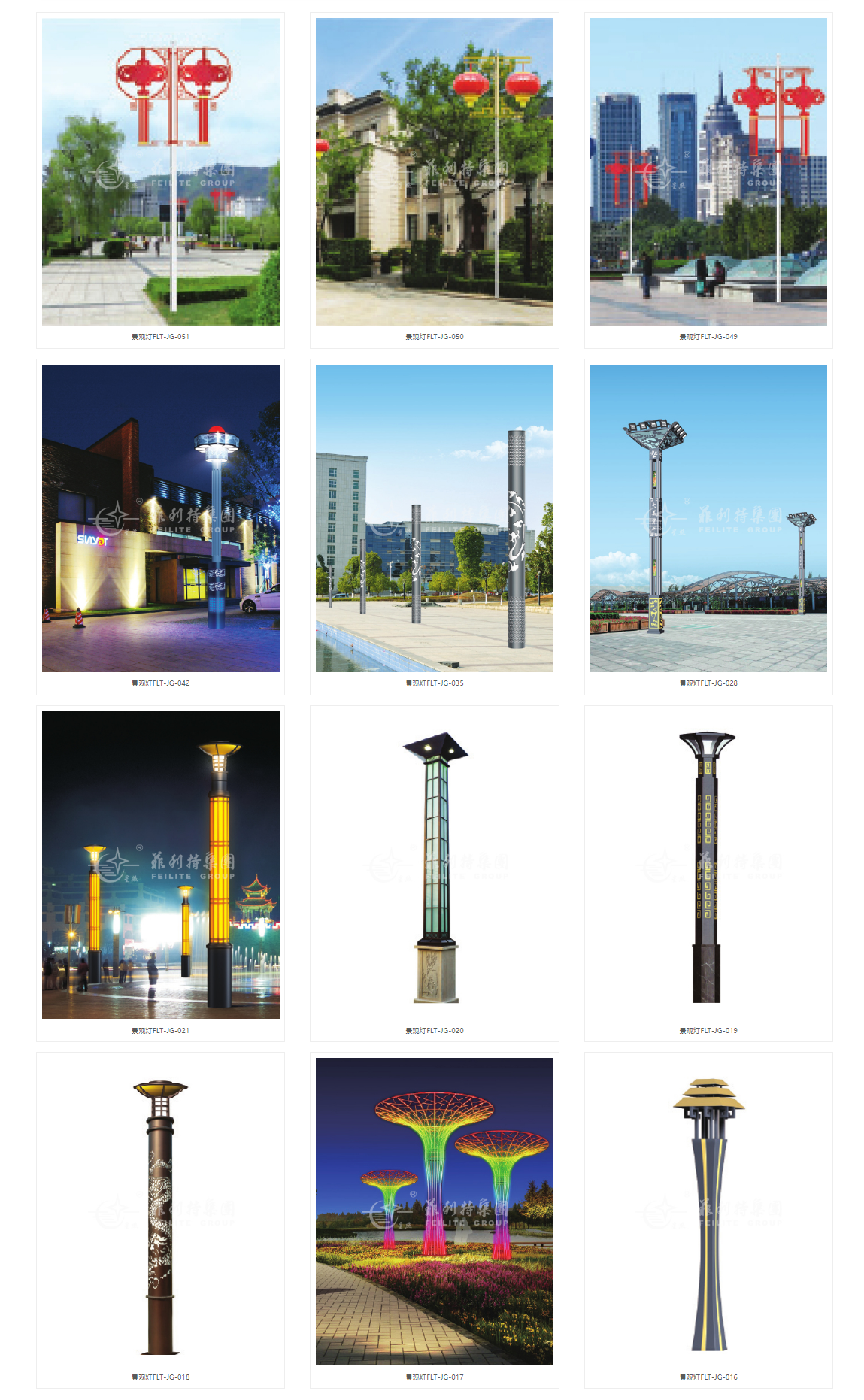Screen dimensions: 864x1400
Task: Open colorful tree light FLT-JG-017
Action: click(x=434, y=1211)
